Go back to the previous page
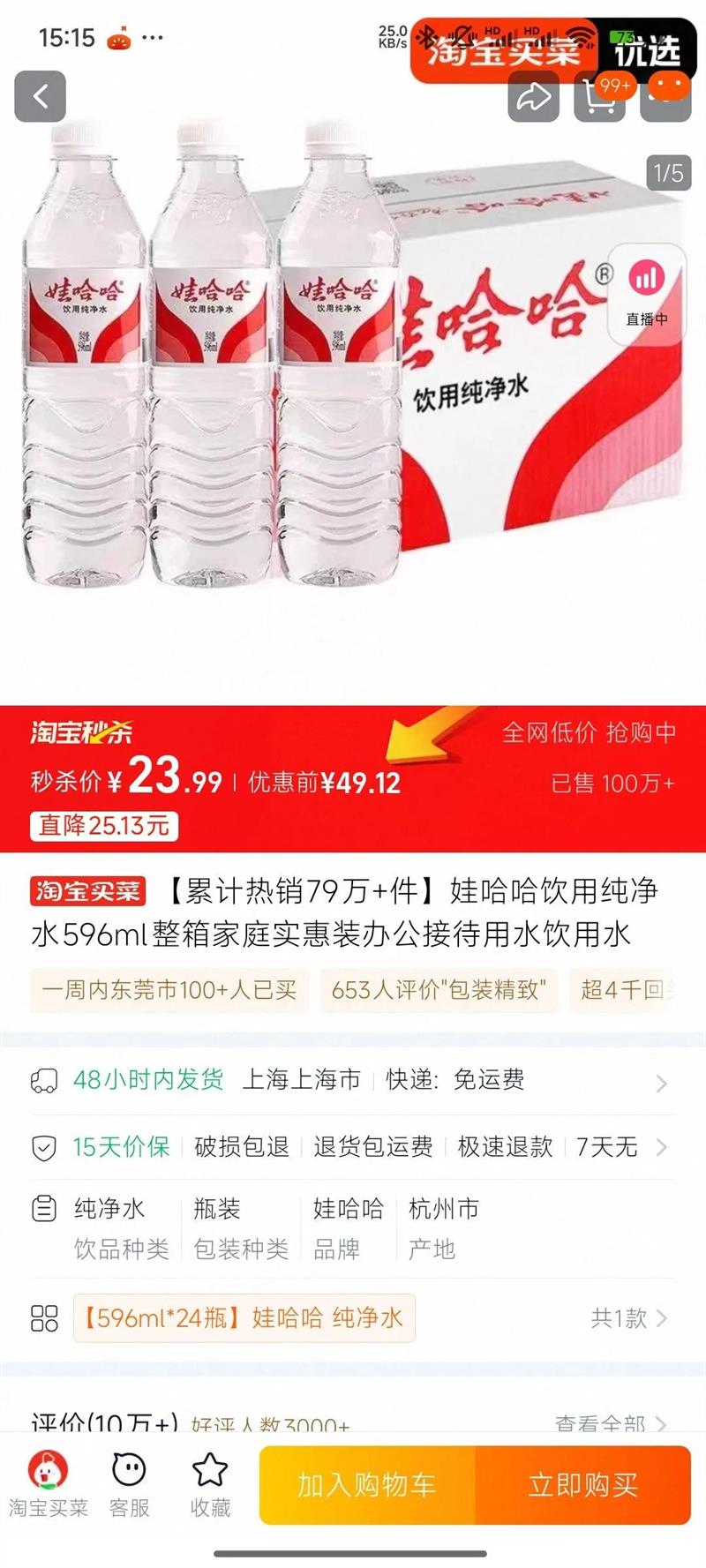The image size is (706, 1568). (x=41, y=96)
